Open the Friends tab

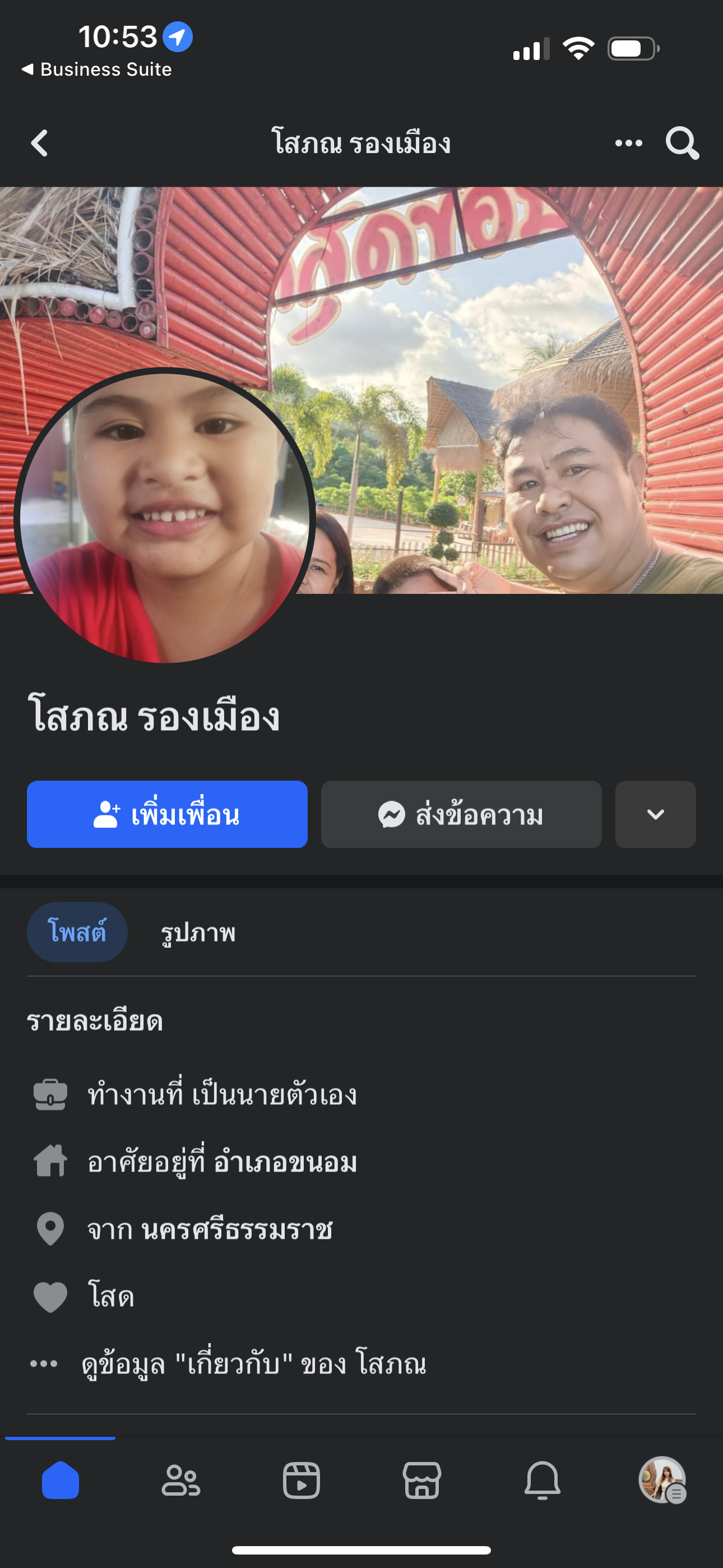180,1481
